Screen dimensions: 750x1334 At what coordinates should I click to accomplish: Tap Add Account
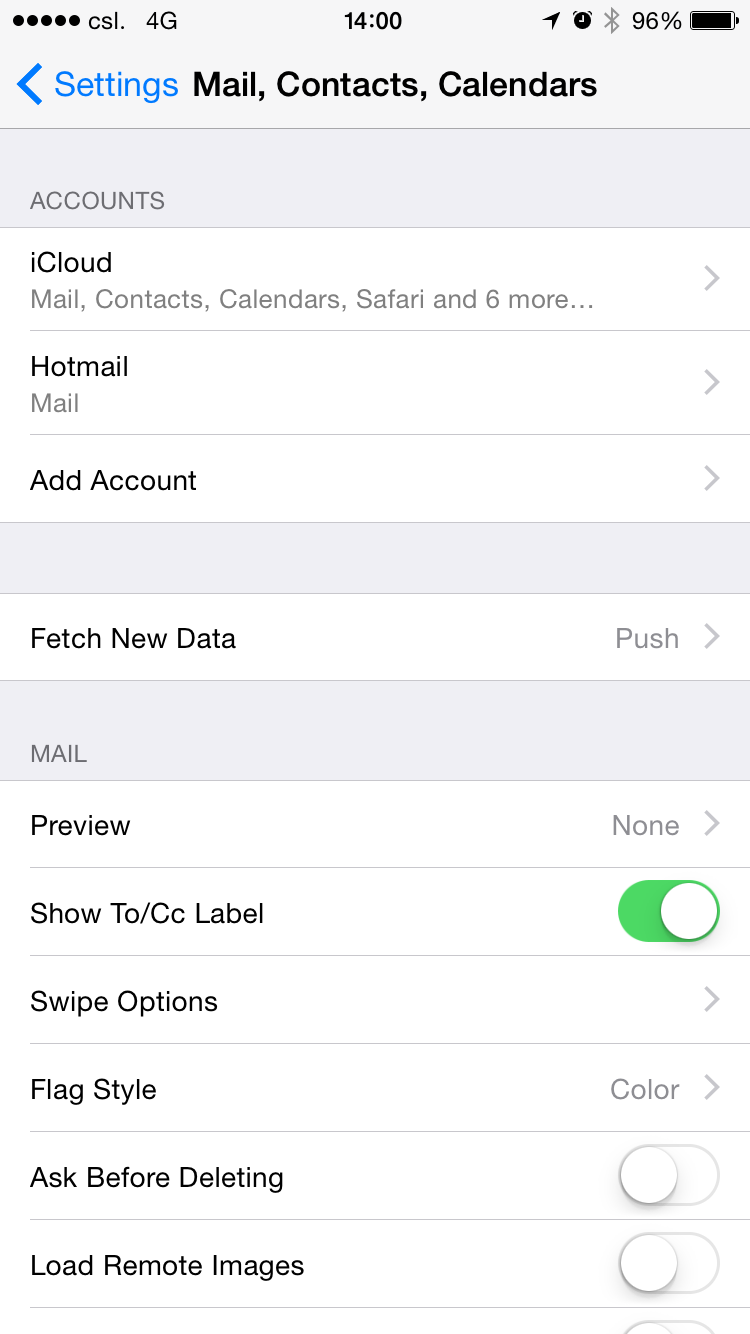coord(375,480)
